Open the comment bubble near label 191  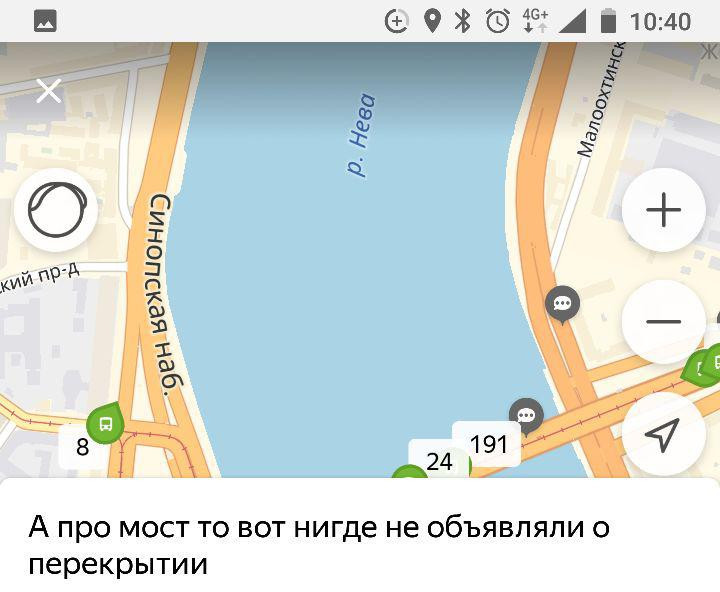[526, 414]
